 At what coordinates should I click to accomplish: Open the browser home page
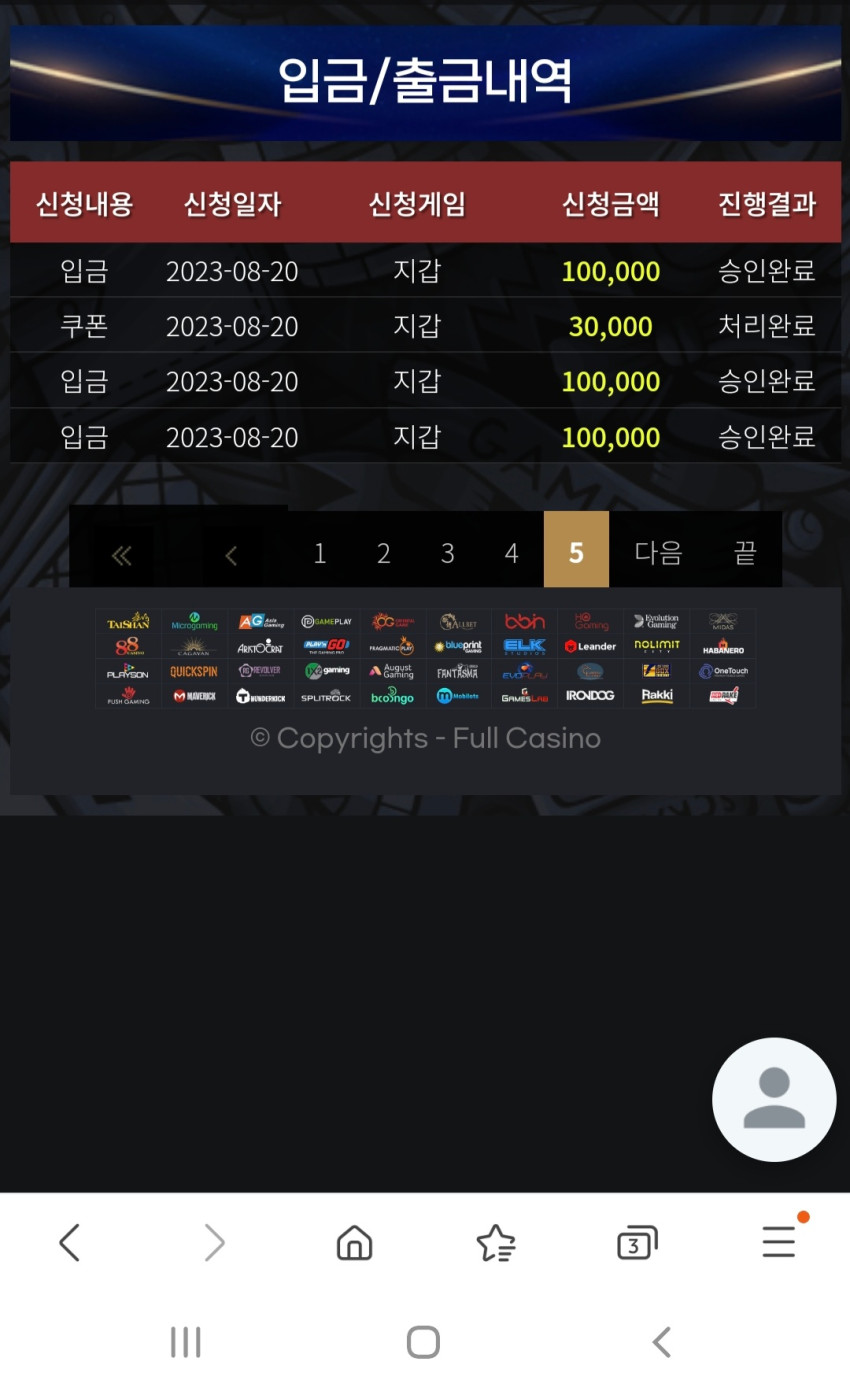click(x=354, y=1243)
